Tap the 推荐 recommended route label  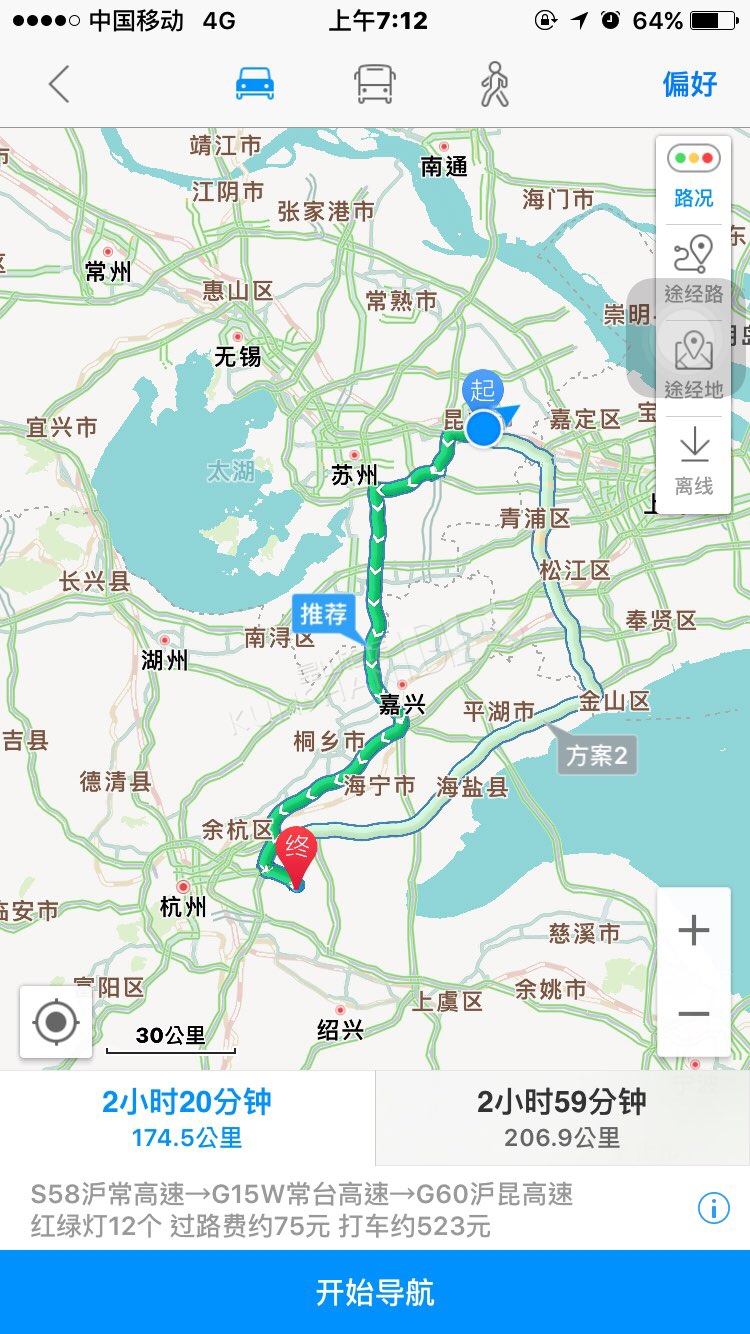323,614
